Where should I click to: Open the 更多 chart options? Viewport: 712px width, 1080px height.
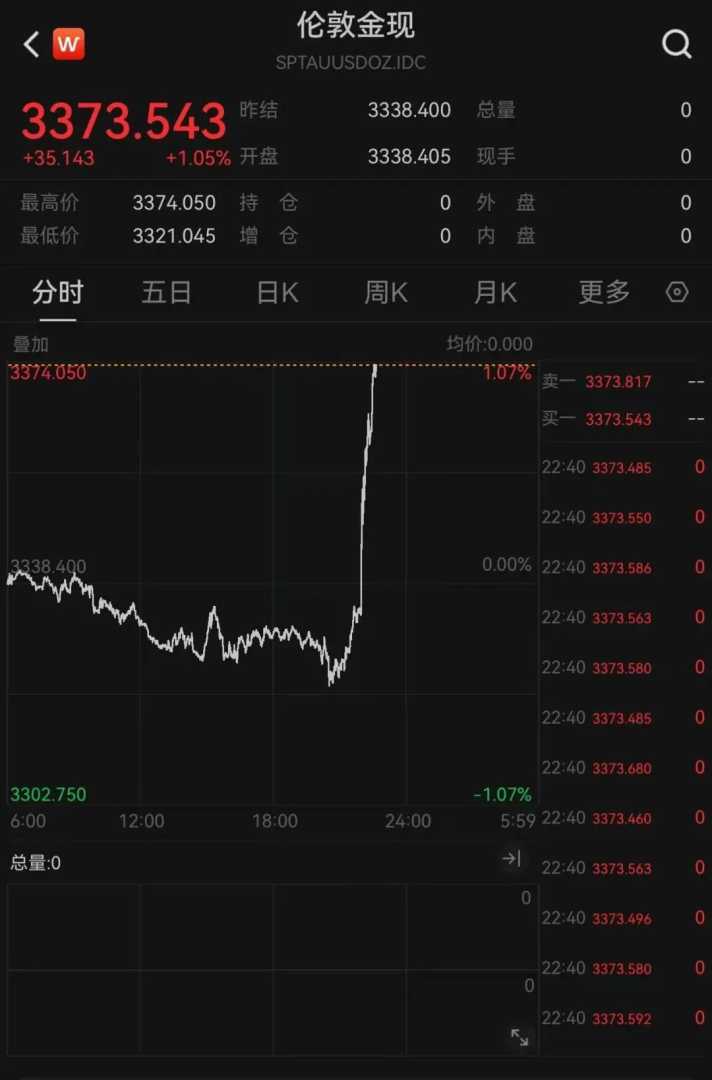pos(604,292)
